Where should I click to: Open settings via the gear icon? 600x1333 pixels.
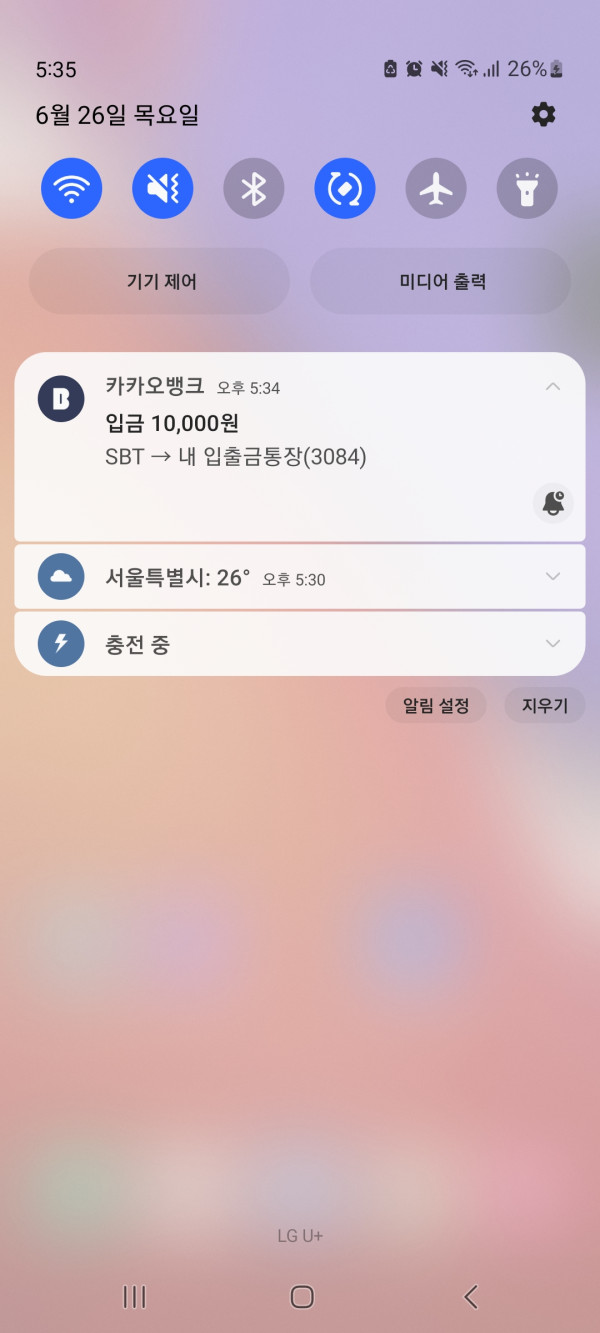543,115
